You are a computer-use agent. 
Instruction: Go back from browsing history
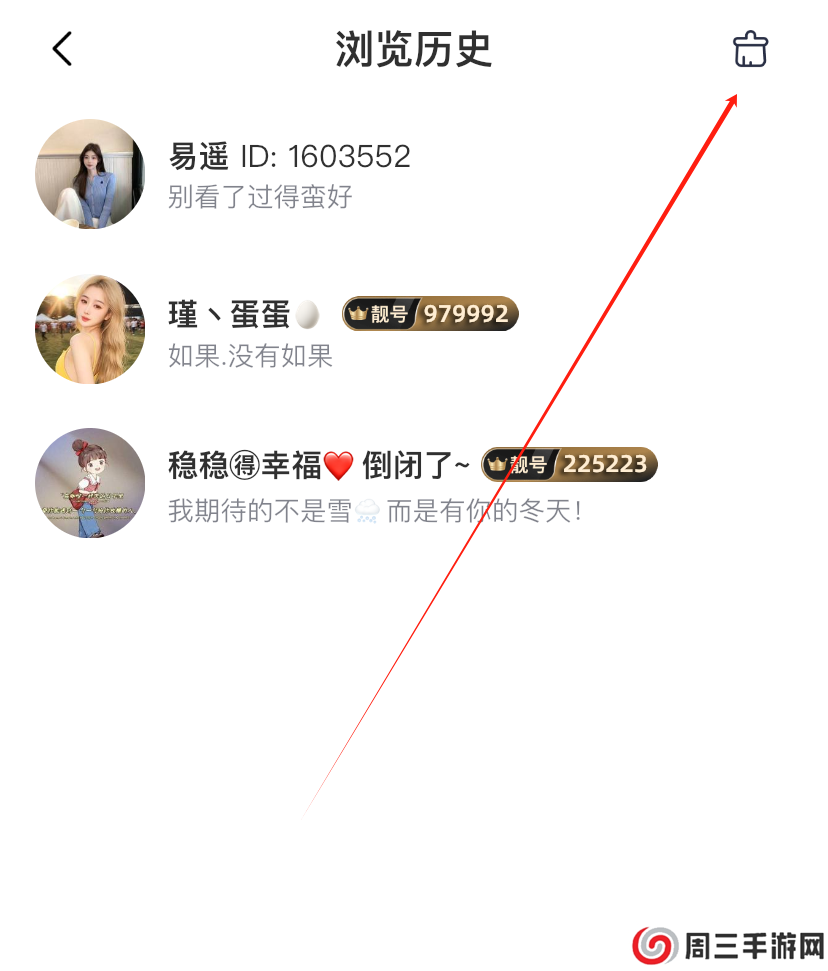click(x=63, y=48)
